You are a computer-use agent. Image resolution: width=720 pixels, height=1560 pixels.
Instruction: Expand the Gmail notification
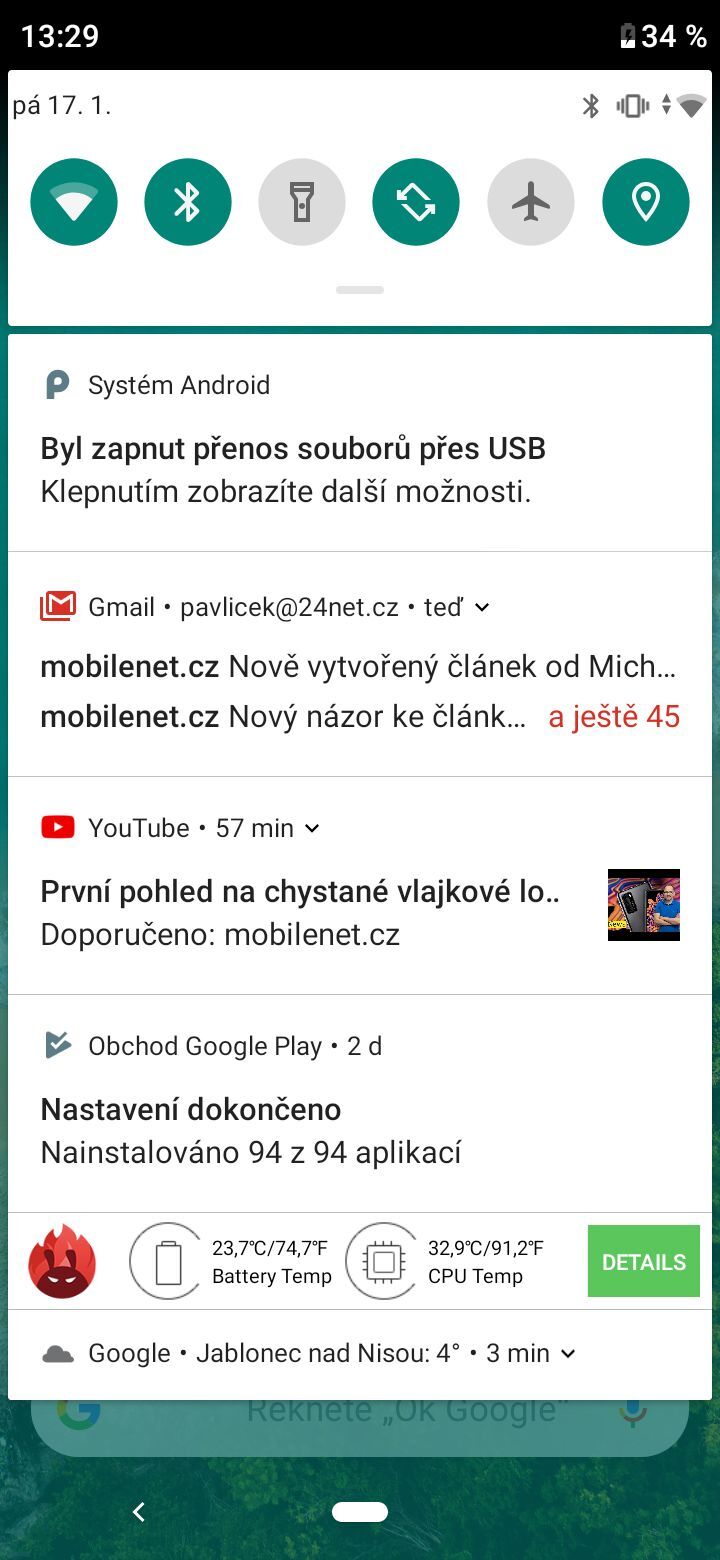pyautogui.click(x=482, y=607)
